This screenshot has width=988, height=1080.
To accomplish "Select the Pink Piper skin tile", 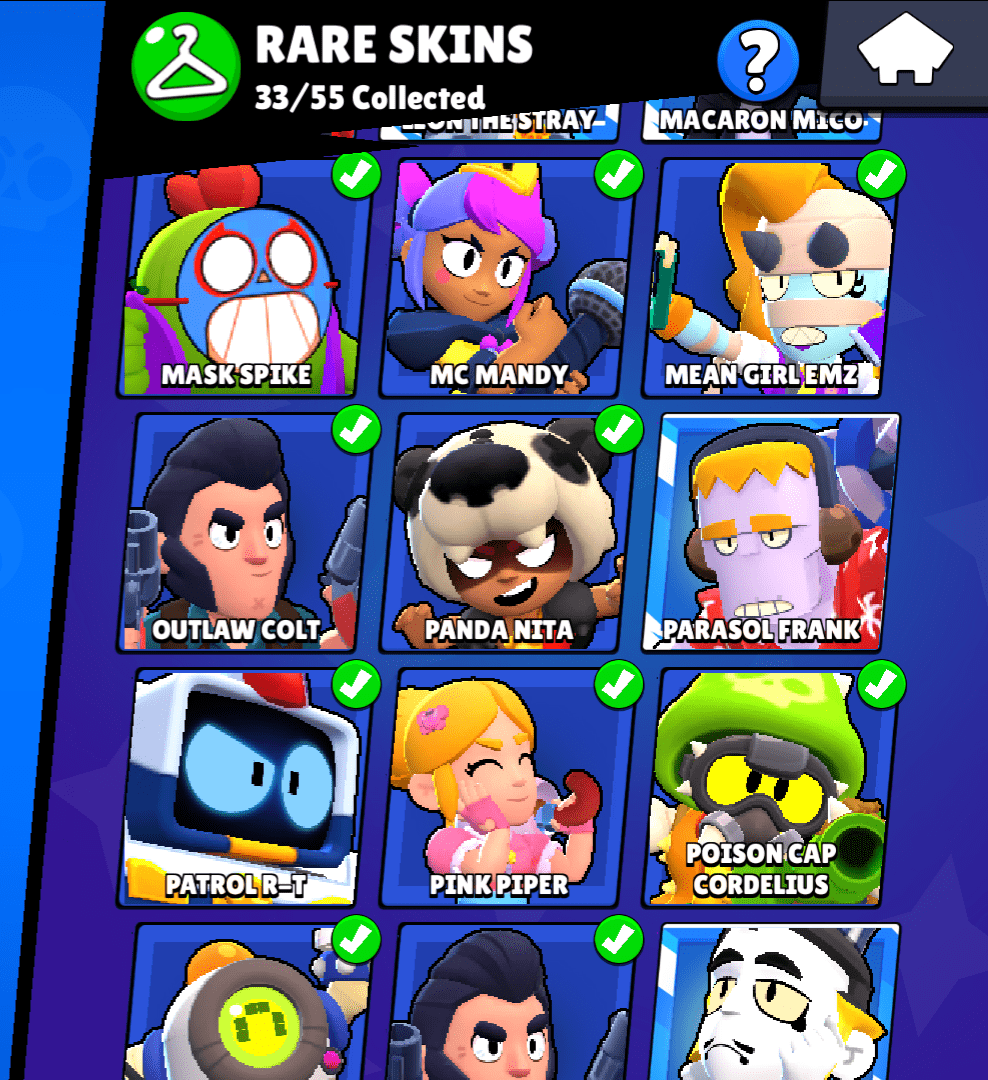I will coord(505,790).
